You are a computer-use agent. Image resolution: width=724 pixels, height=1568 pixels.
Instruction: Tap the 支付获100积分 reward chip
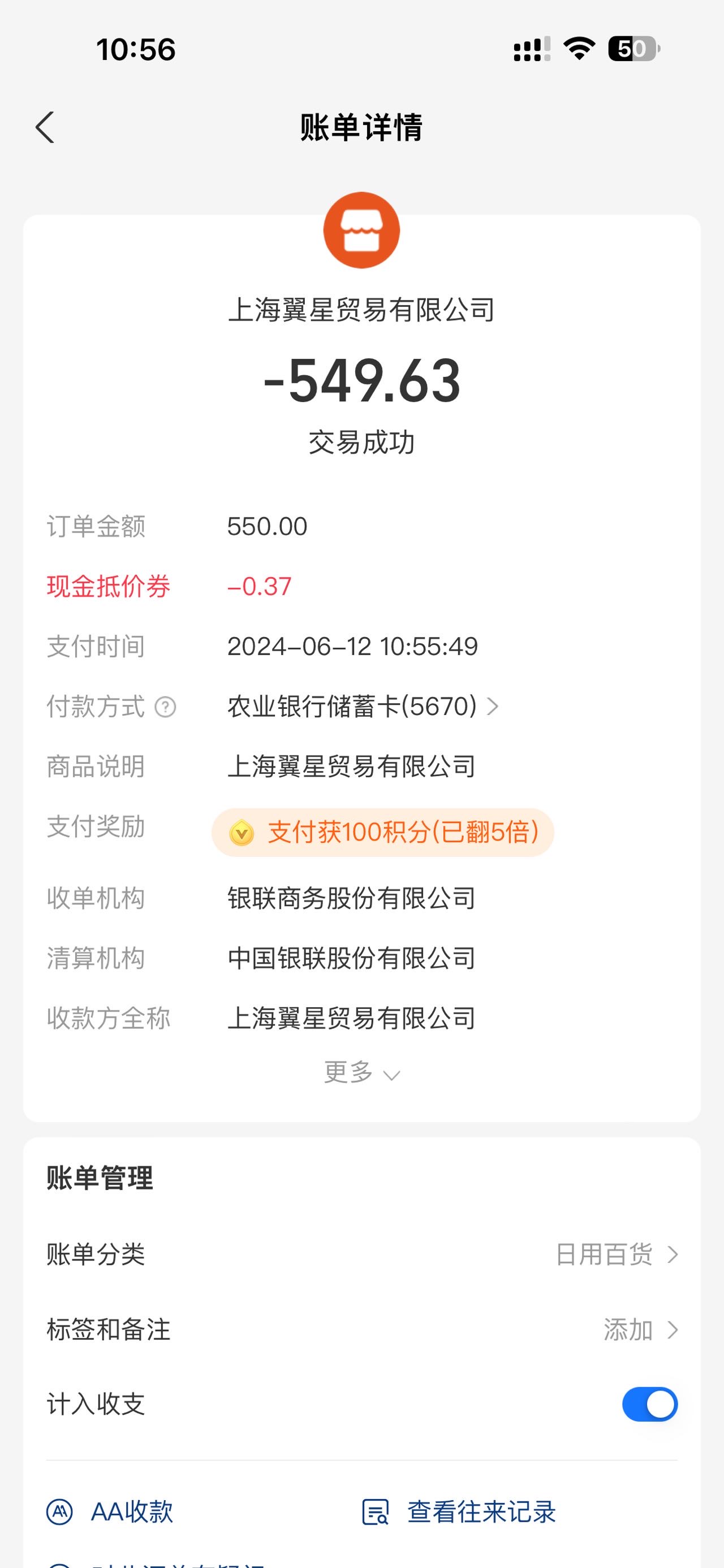tap(382, 833)
